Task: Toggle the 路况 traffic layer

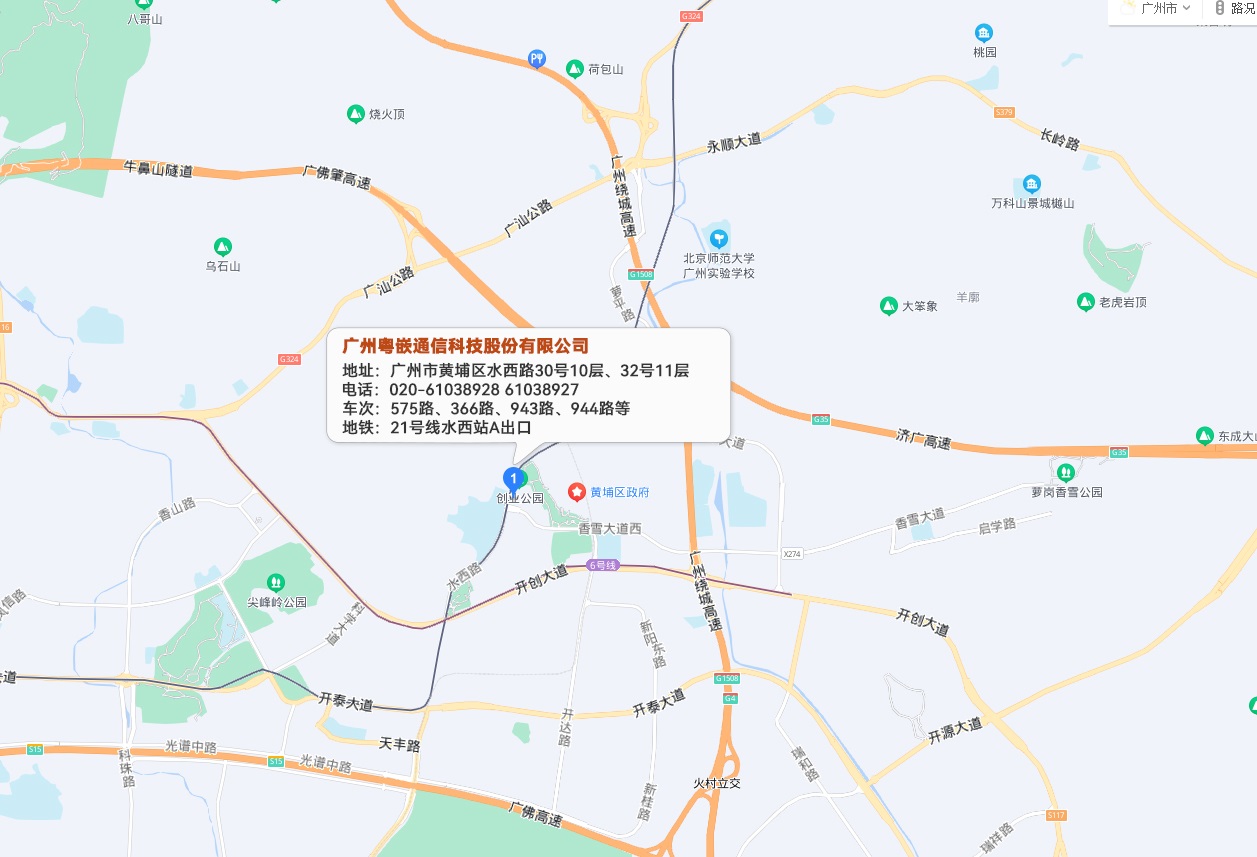Action: 1235,8
